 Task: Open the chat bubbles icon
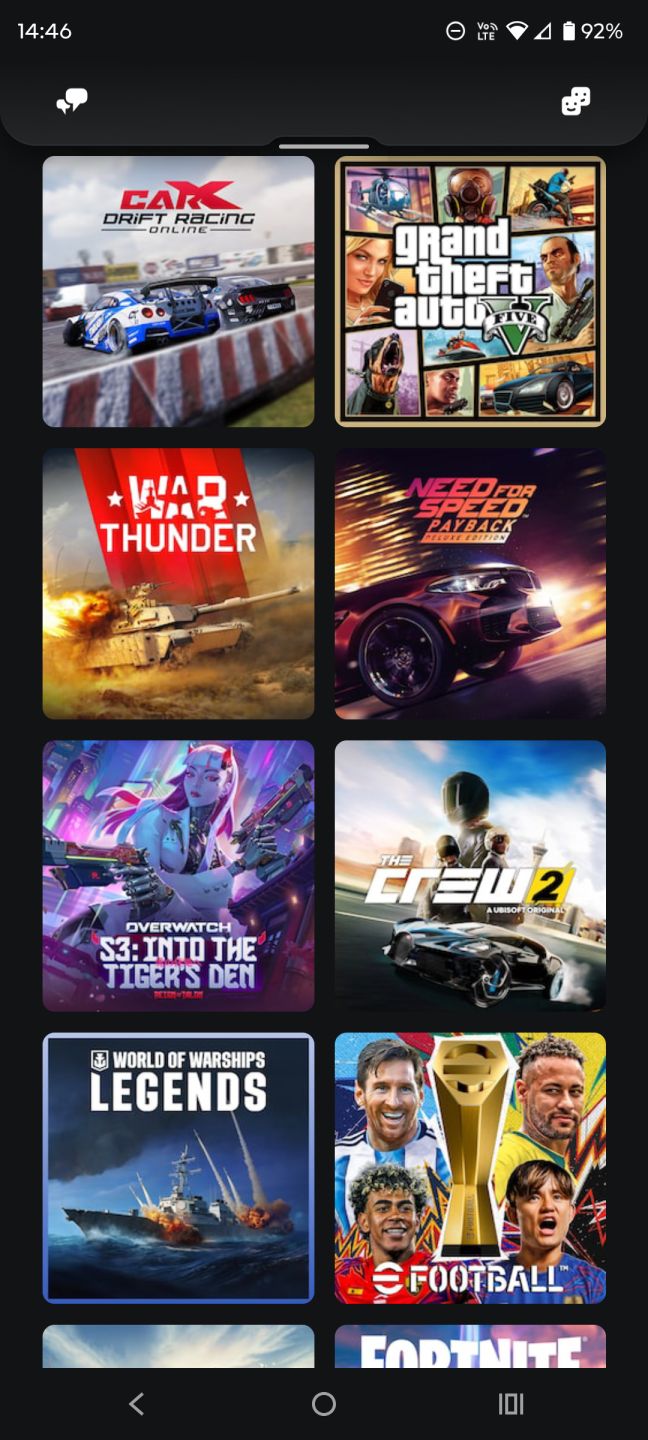pyautogui.click(x=72, y=101)
